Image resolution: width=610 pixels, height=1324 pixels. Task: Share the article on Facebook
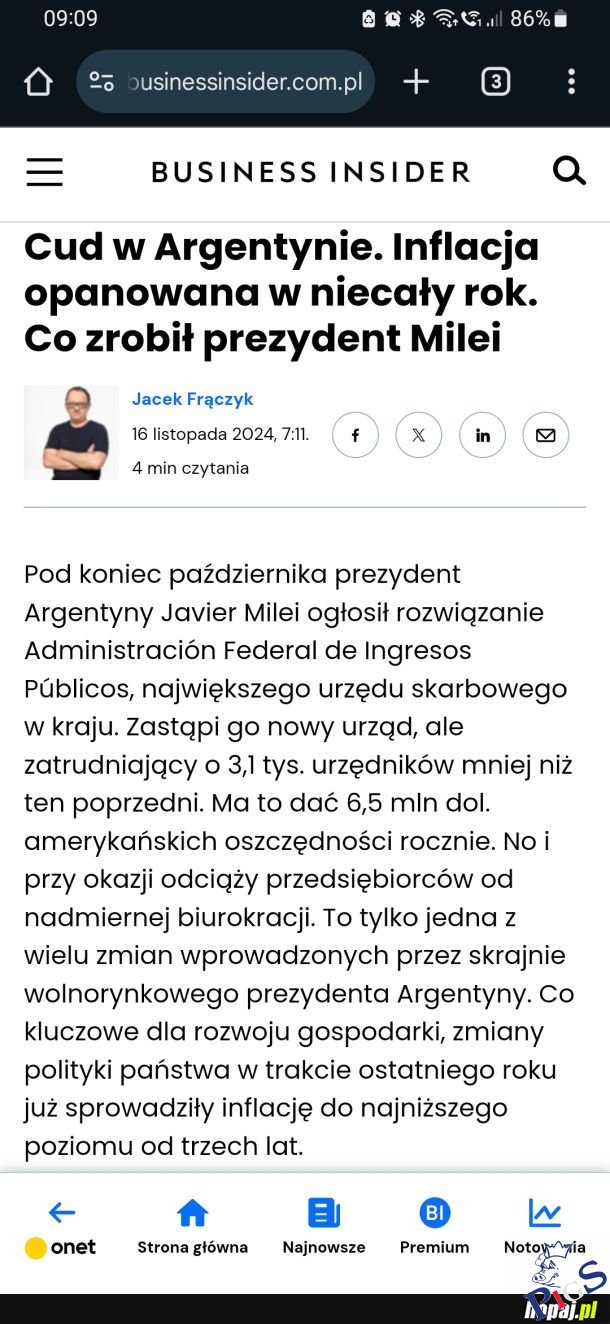click(x=355, y=435)
